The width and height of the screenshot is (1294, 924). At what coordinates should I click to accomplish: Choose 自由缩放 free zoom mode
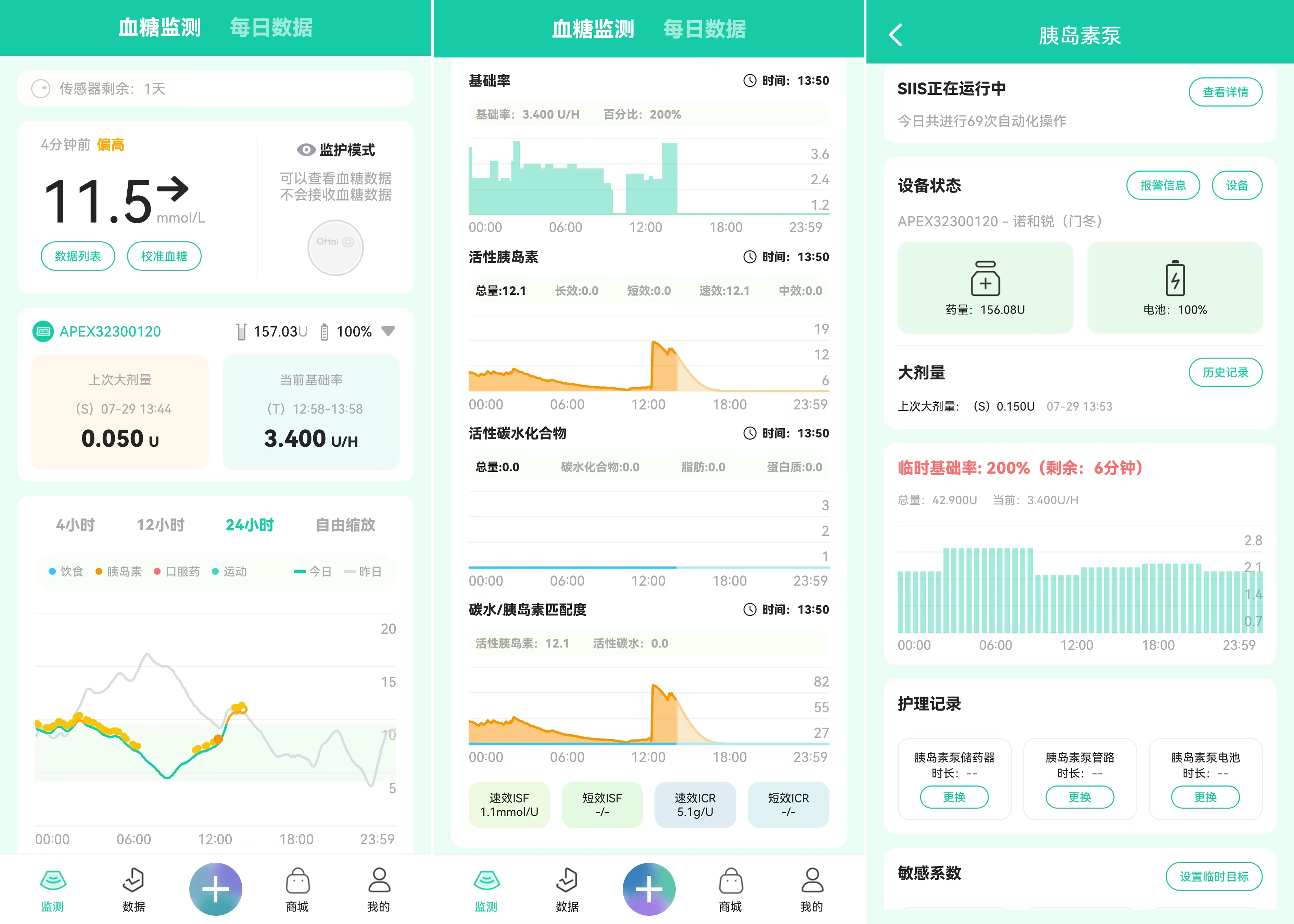345,524
